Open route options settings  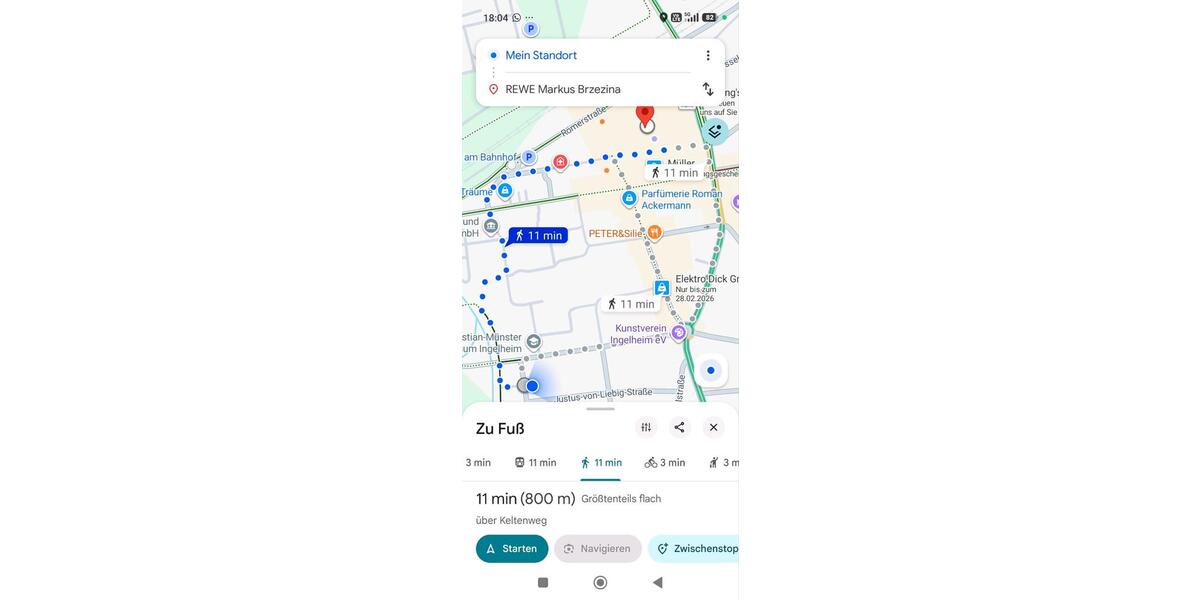tap(646, 427)
